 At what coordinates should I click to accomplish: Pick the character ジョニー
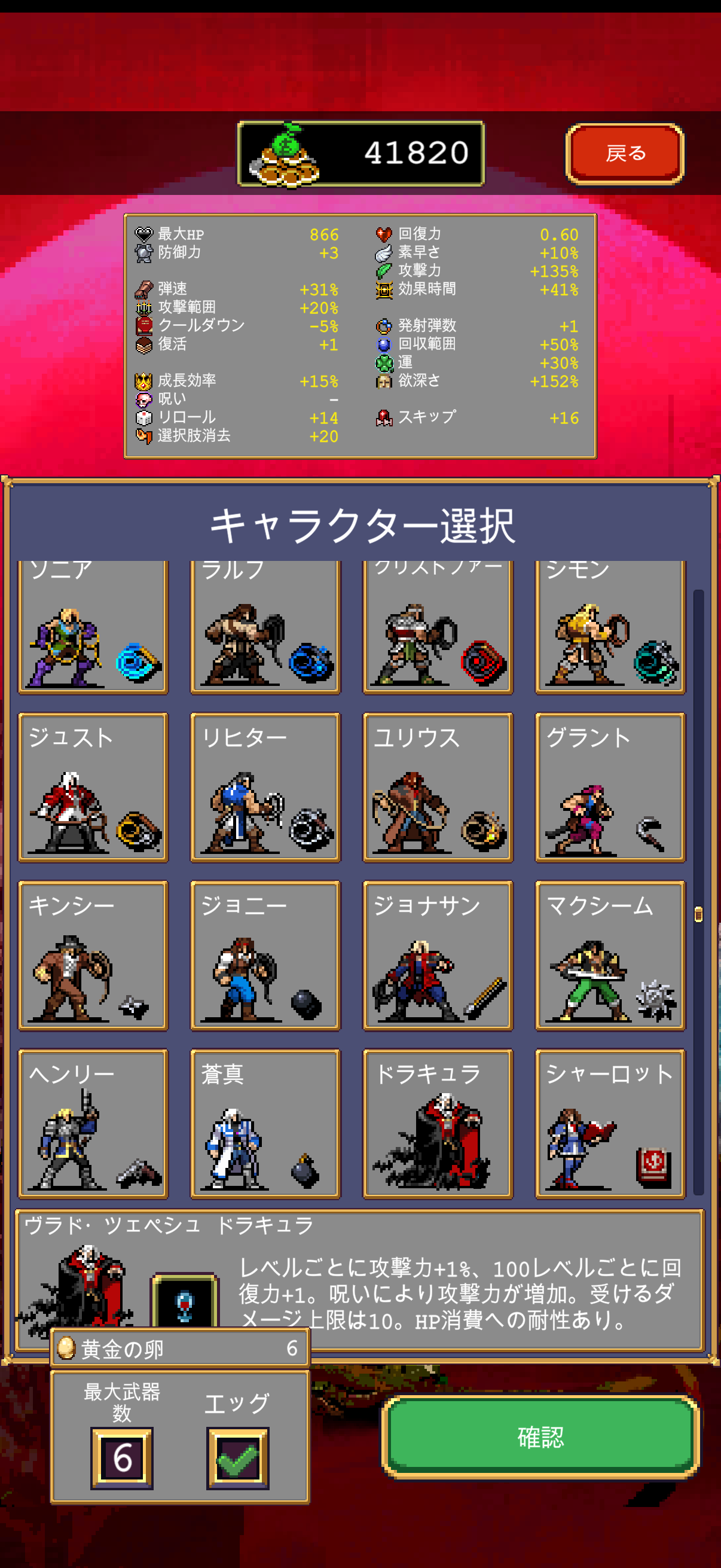[265, 955]
